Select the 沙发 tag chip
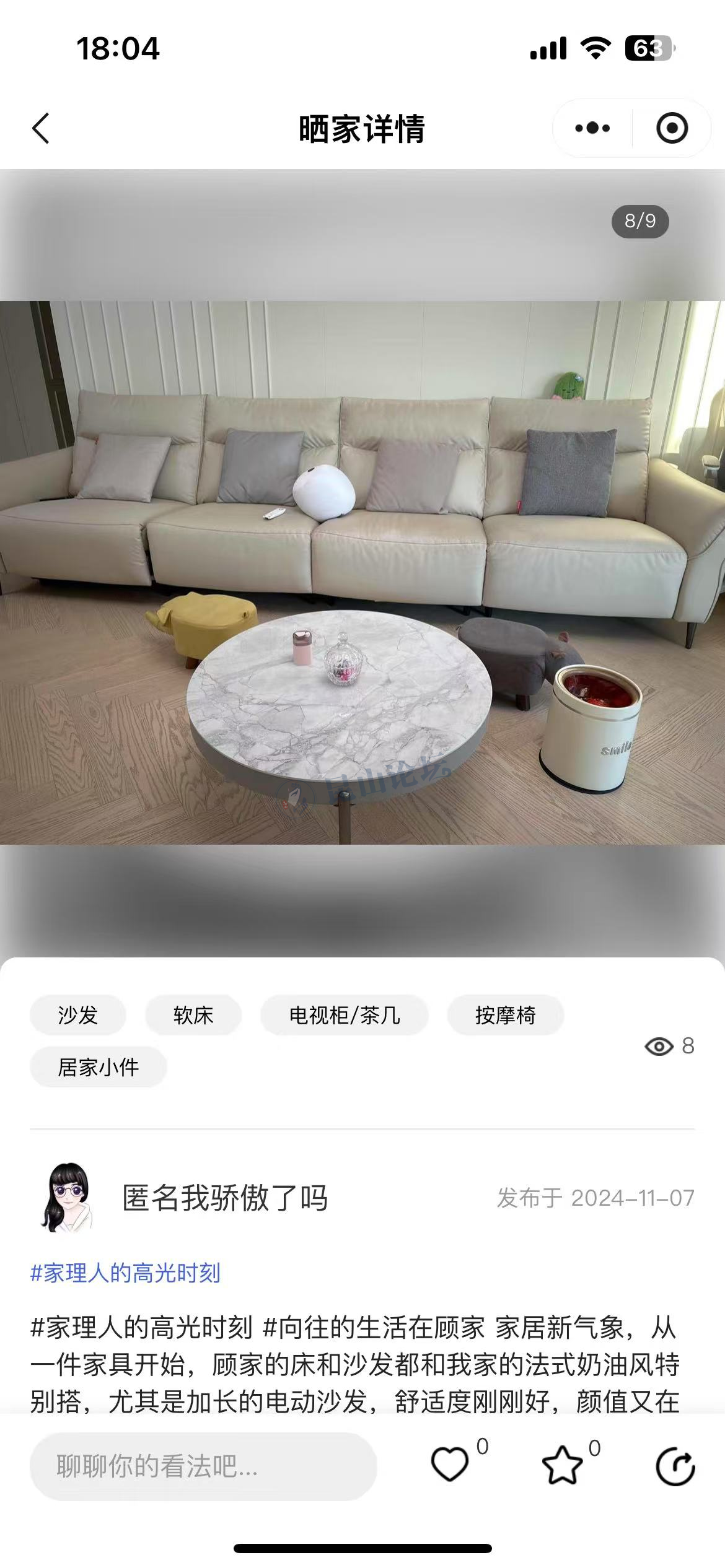 click(x=78, y=1015)
